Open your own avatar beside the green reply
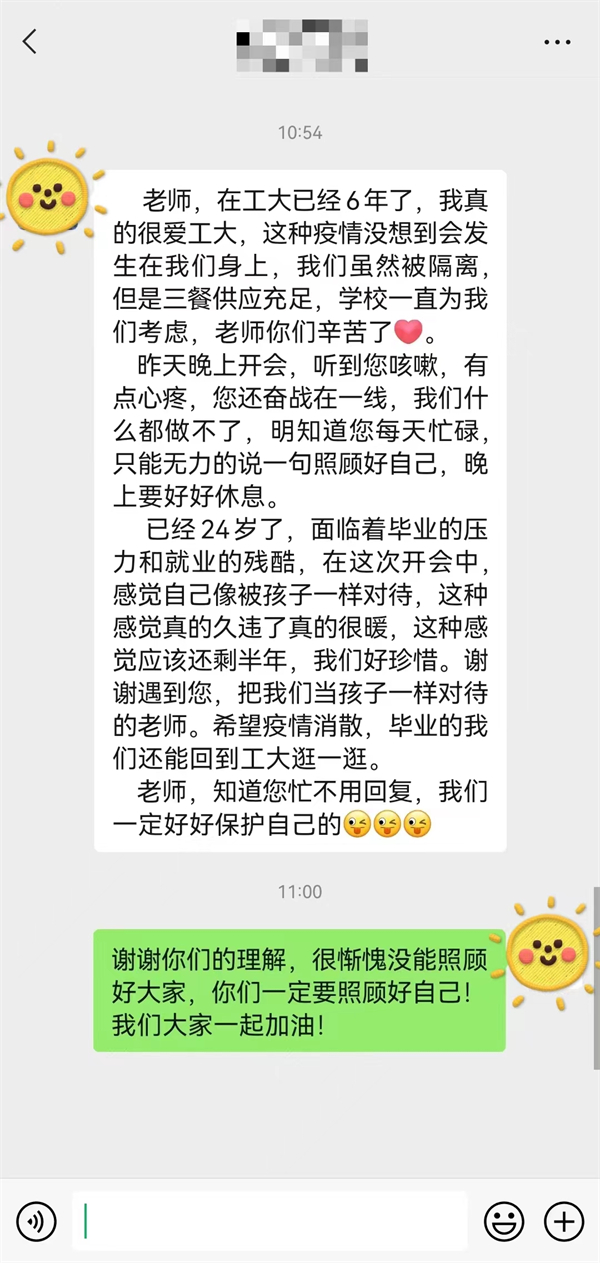This screenshot has width=600, height=1263. pos(548,955)
